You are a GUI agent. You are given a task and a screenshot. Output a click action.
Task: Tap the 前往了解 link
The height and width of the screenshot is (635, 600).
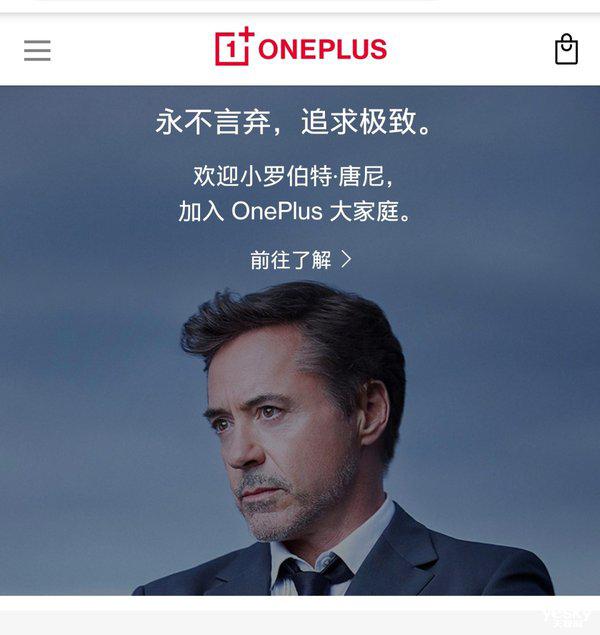[300, 260]
